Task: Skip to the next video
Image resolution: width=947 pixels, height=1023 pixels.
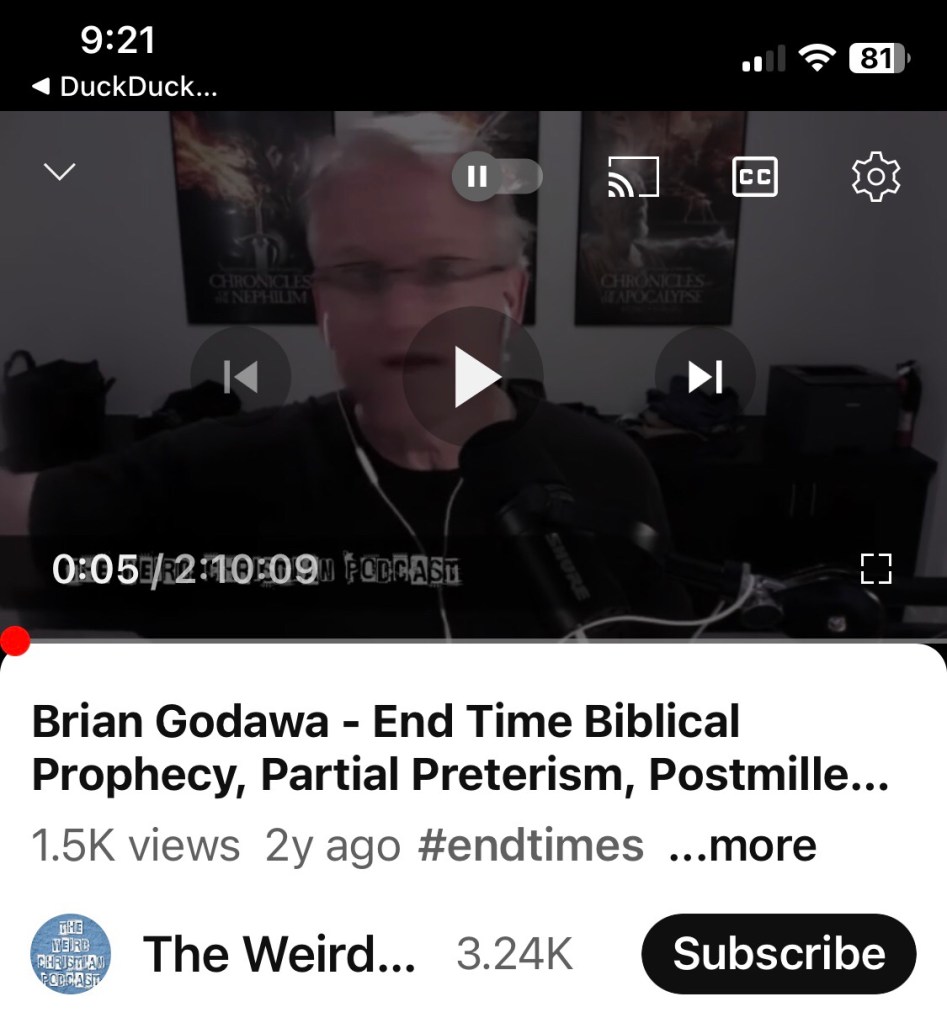Action: tap(705, 377)
